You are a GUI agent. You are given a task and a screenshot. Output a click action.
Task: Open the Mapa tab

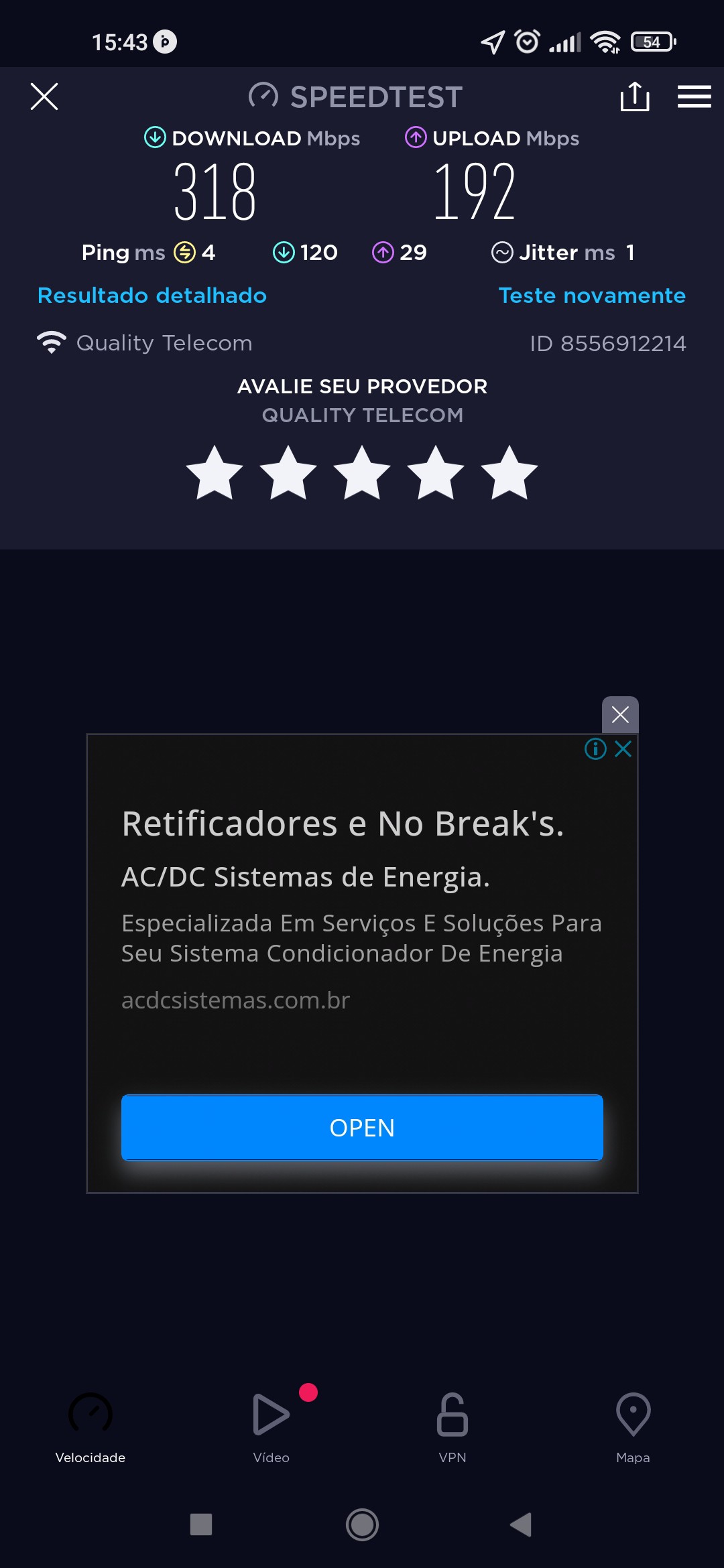point(633,1424)
